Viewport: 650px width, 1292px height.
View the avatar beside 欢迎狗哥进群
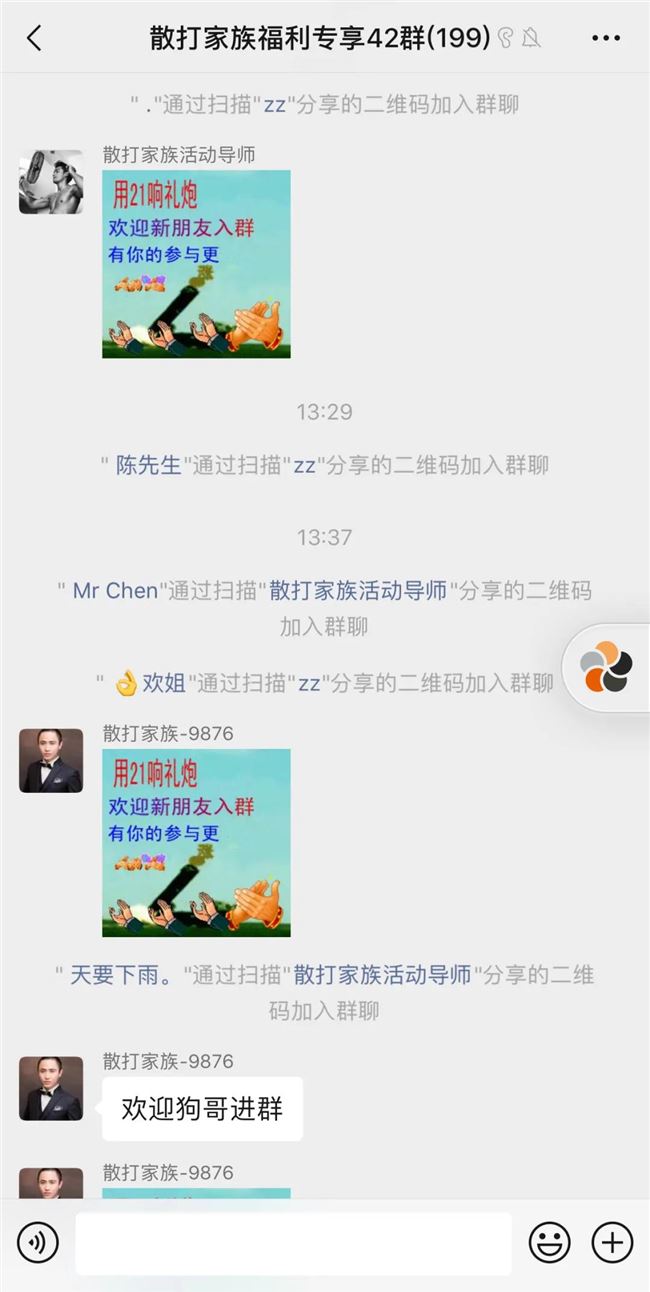pyautogui.click(x=51, y=1088)
